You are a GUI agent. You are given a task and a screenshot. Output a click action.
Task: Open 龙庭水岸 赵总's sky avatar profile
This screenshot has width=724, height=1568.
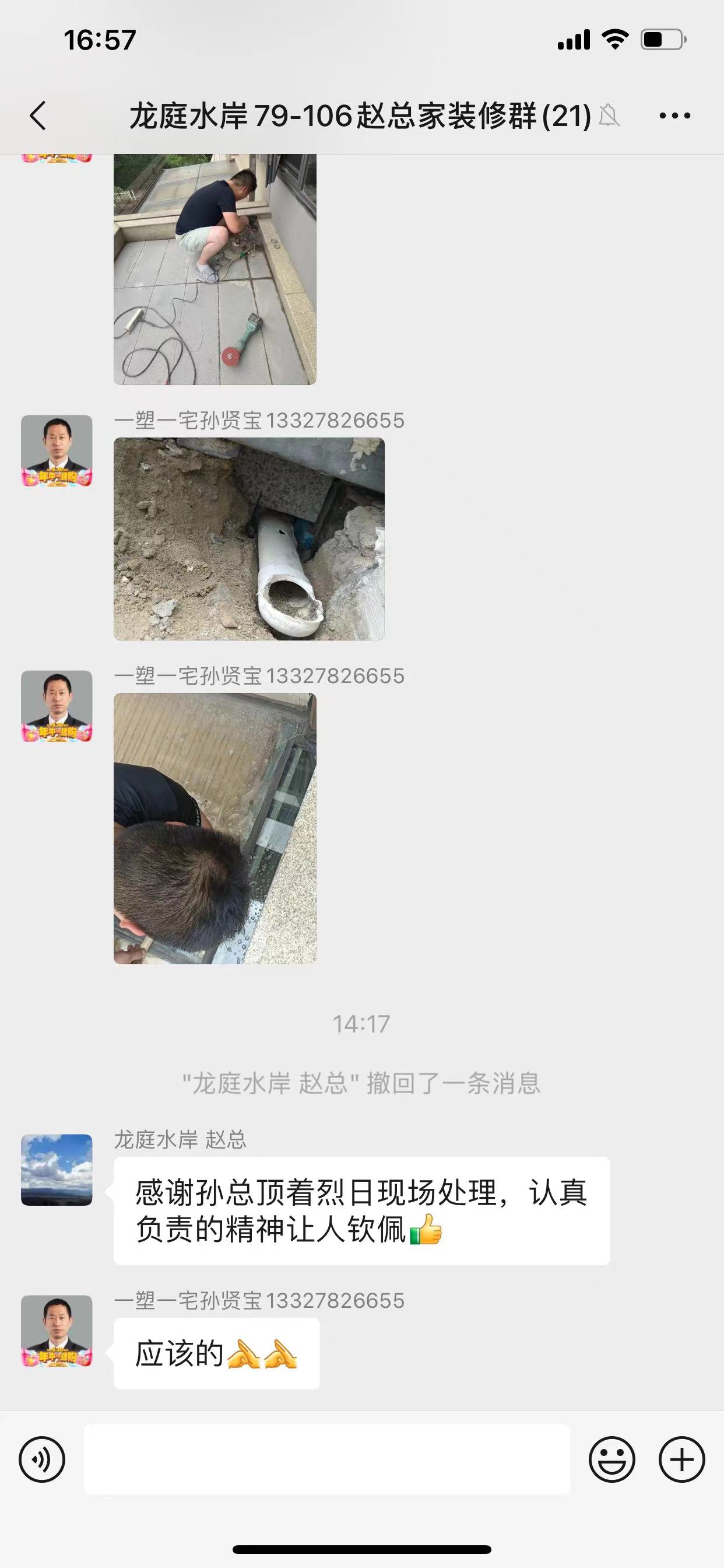tap(57, 1170)
